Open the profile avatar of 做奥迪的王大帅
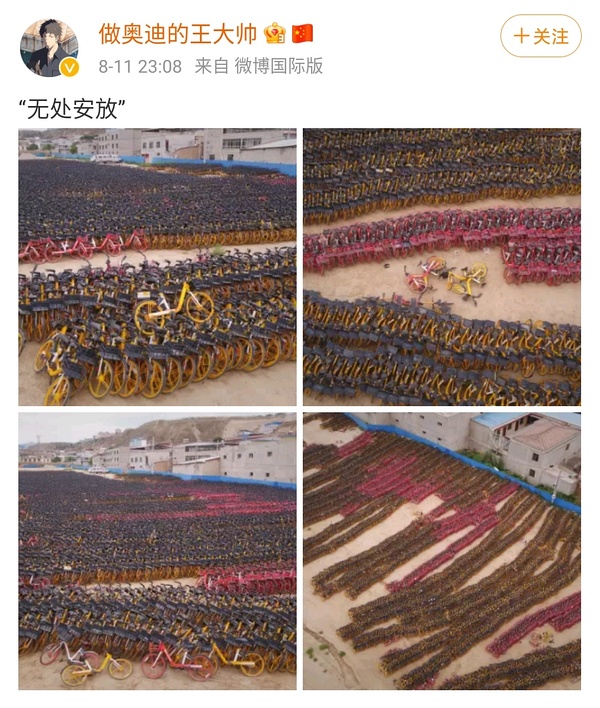The image size is (600, 708). (x=49, y=47)
